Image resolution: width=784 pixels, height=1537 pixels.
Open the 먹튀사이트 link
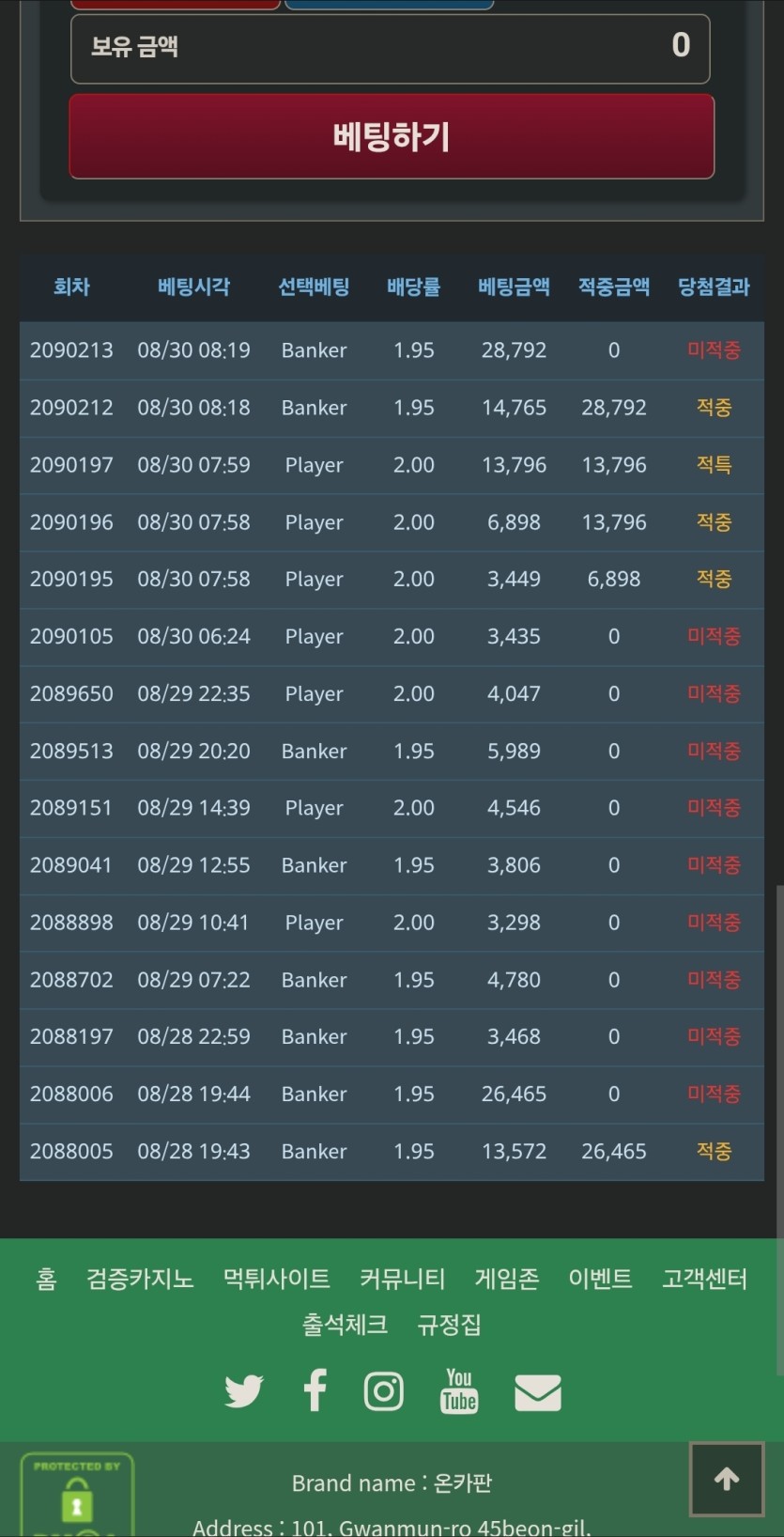click(276, 1279)
